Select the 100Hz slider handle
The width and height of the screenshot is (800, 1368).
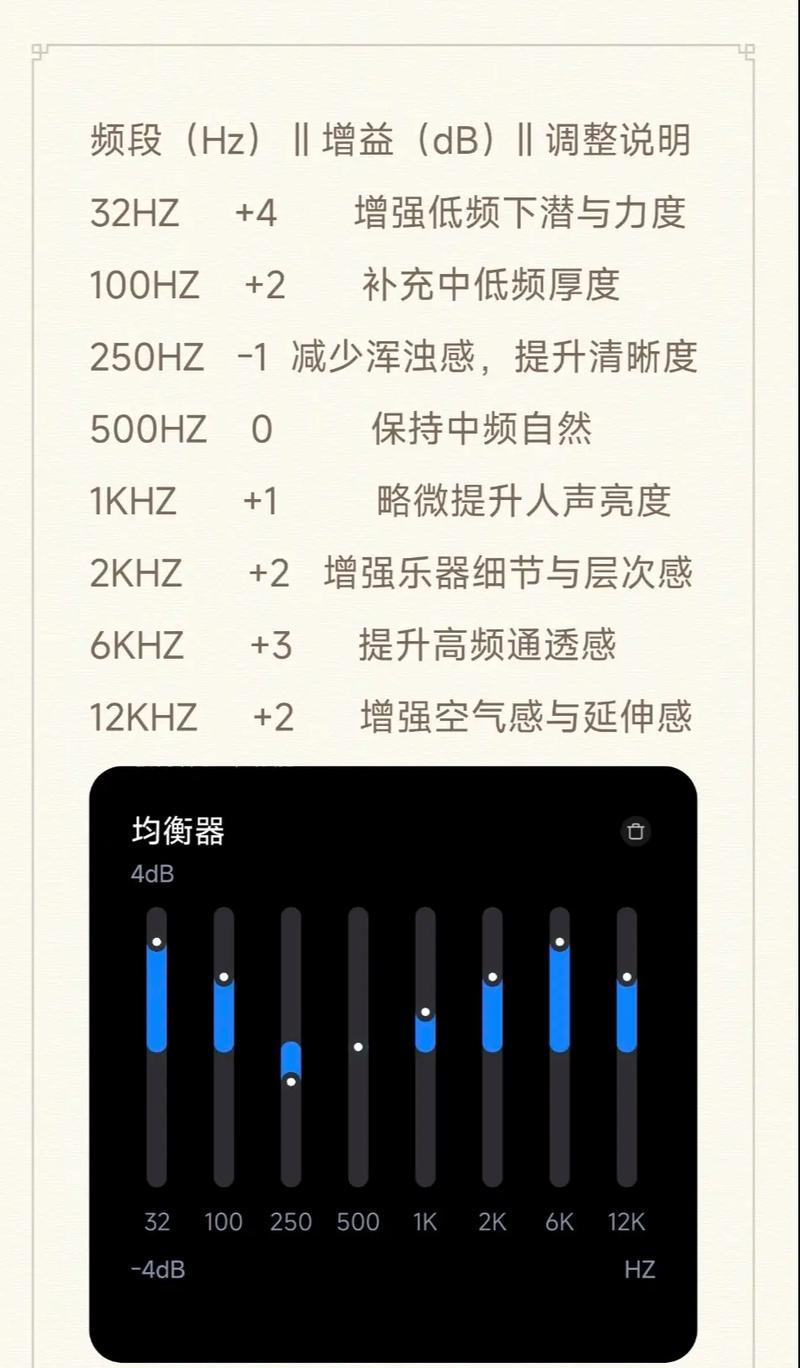(x=223, y=978)
